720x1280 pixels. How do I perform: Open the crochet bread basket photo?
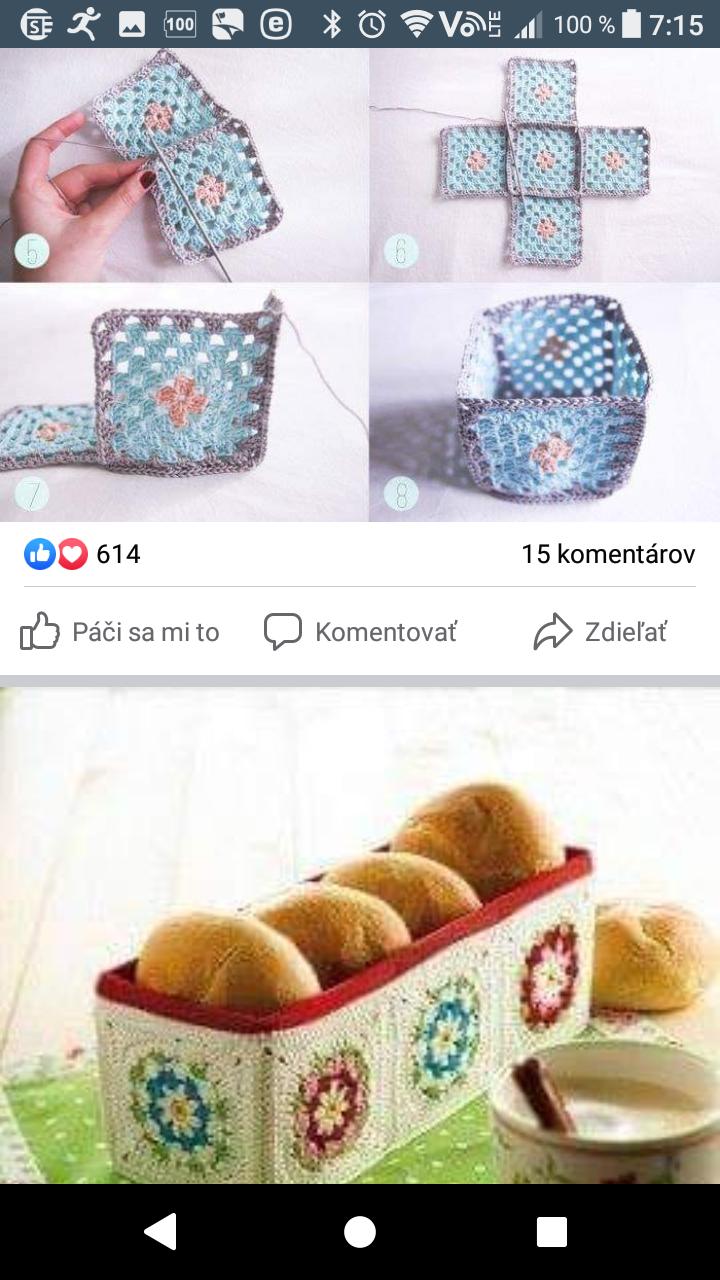pos(360,935)
